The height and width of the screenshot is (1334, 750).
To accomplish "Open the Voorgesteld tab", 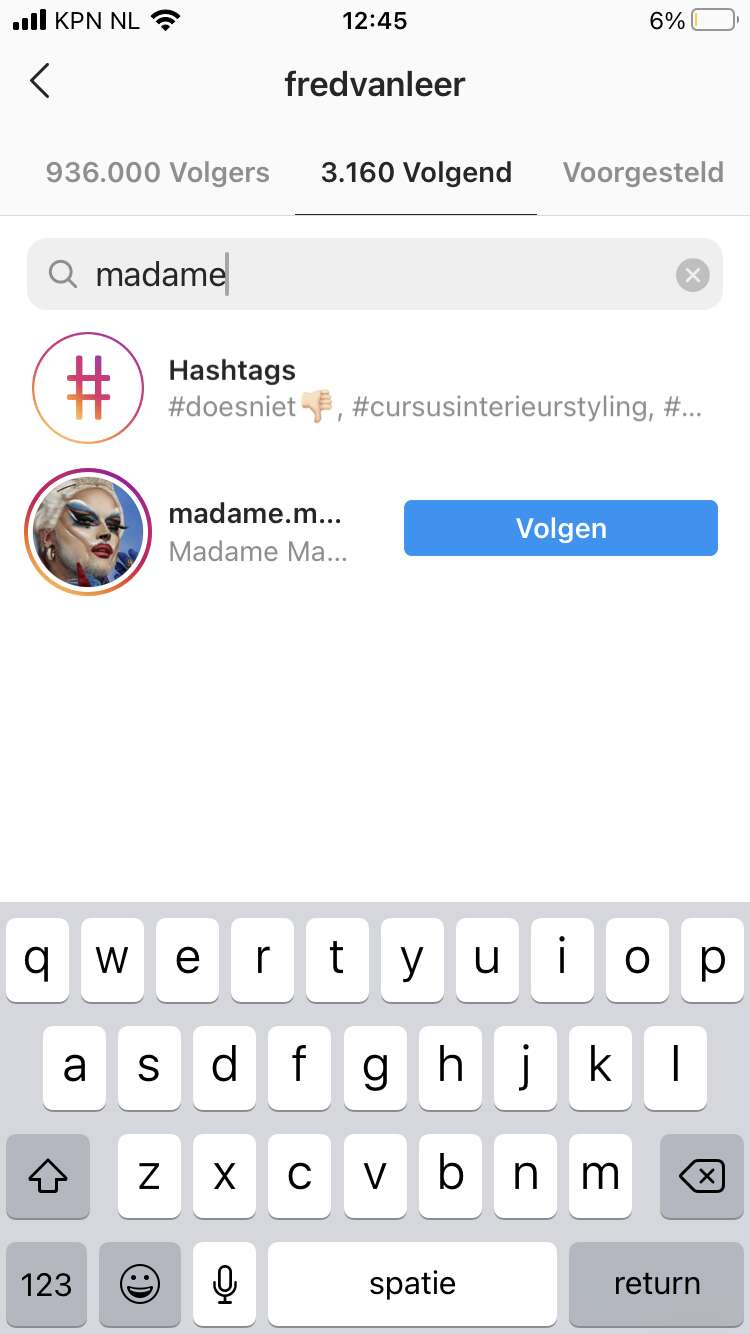I will pyautogui.click(x=643, y=172).
